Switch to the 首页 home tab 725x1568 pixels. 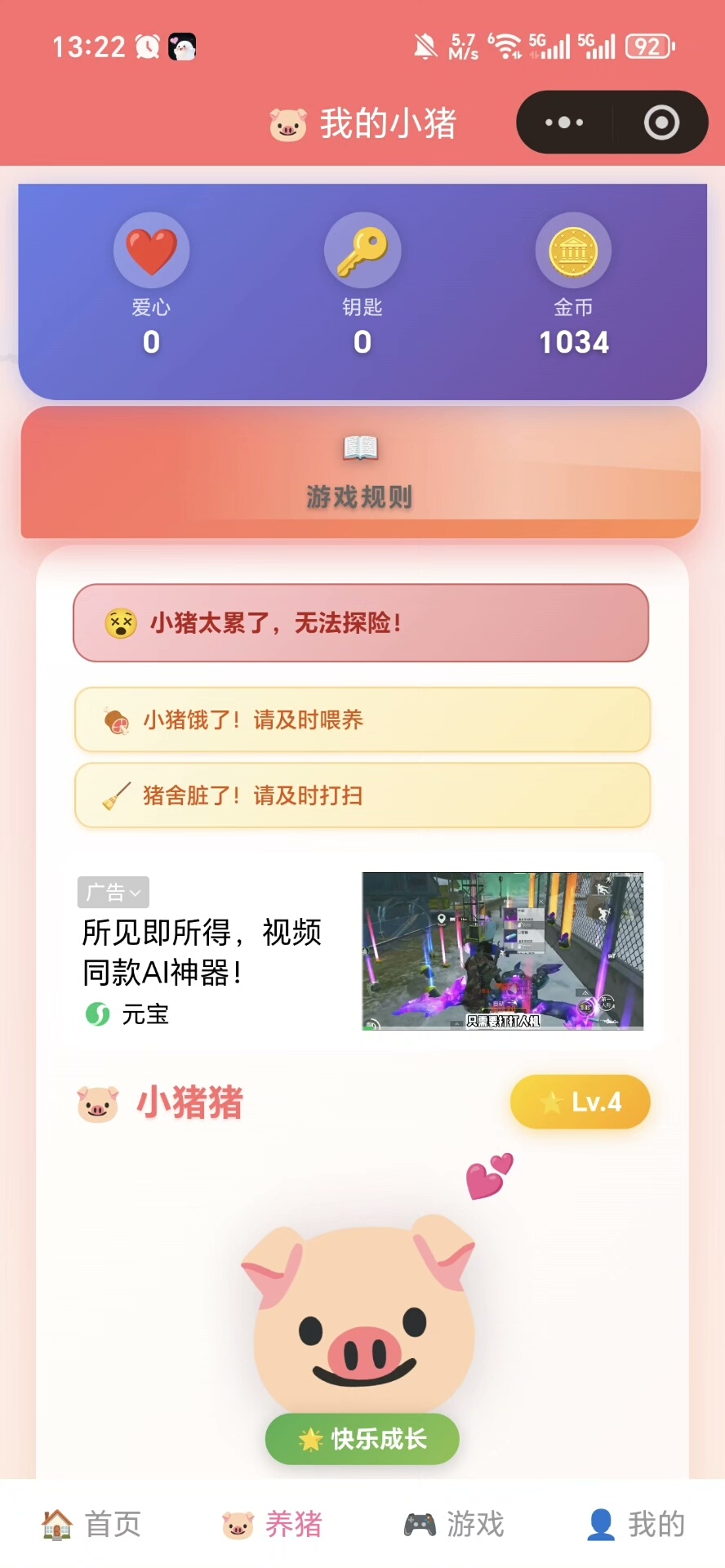91,1524
